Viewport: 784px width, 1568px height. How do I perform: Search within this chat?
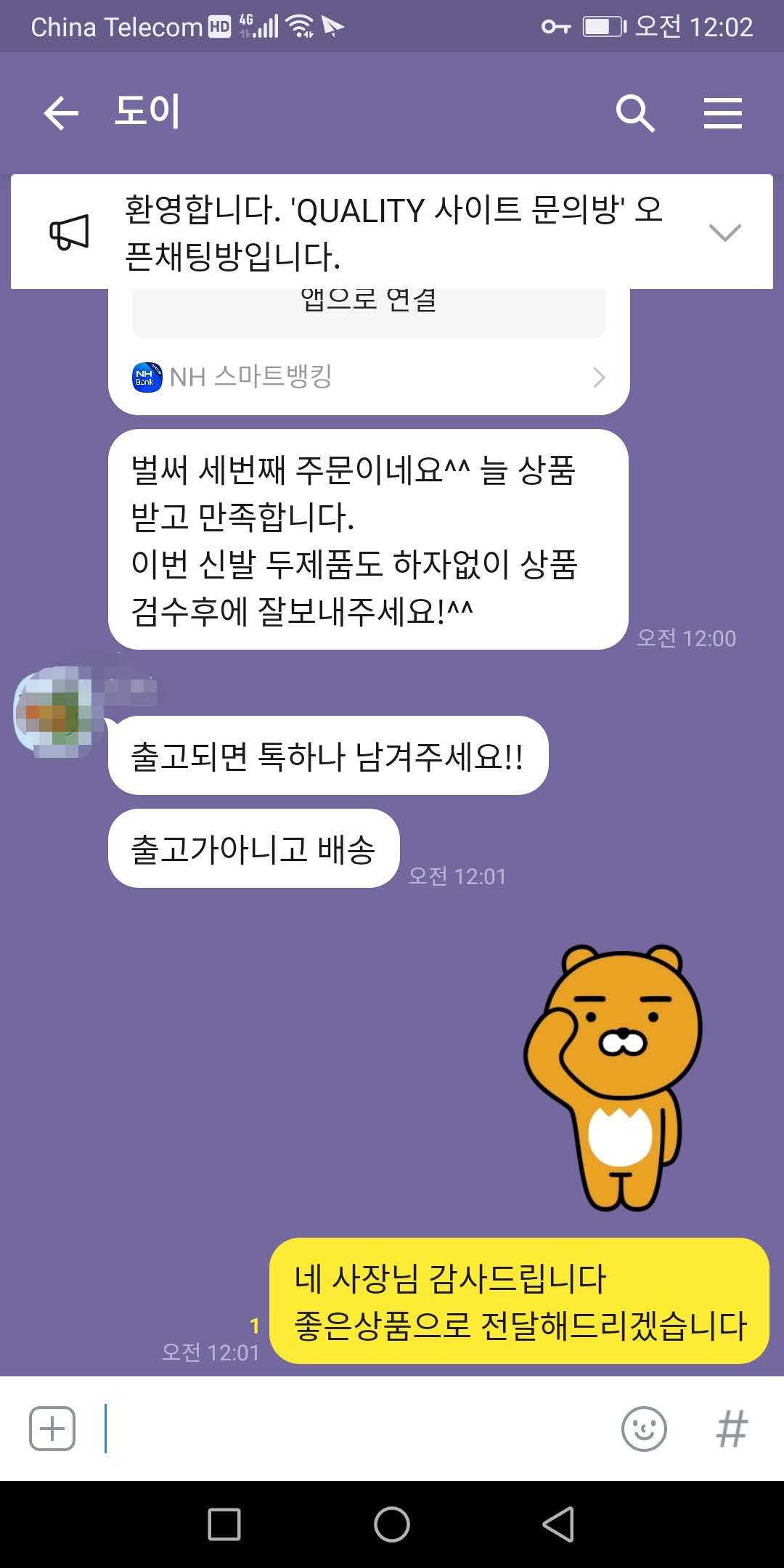pyautogui.click(x=635, y=113)
